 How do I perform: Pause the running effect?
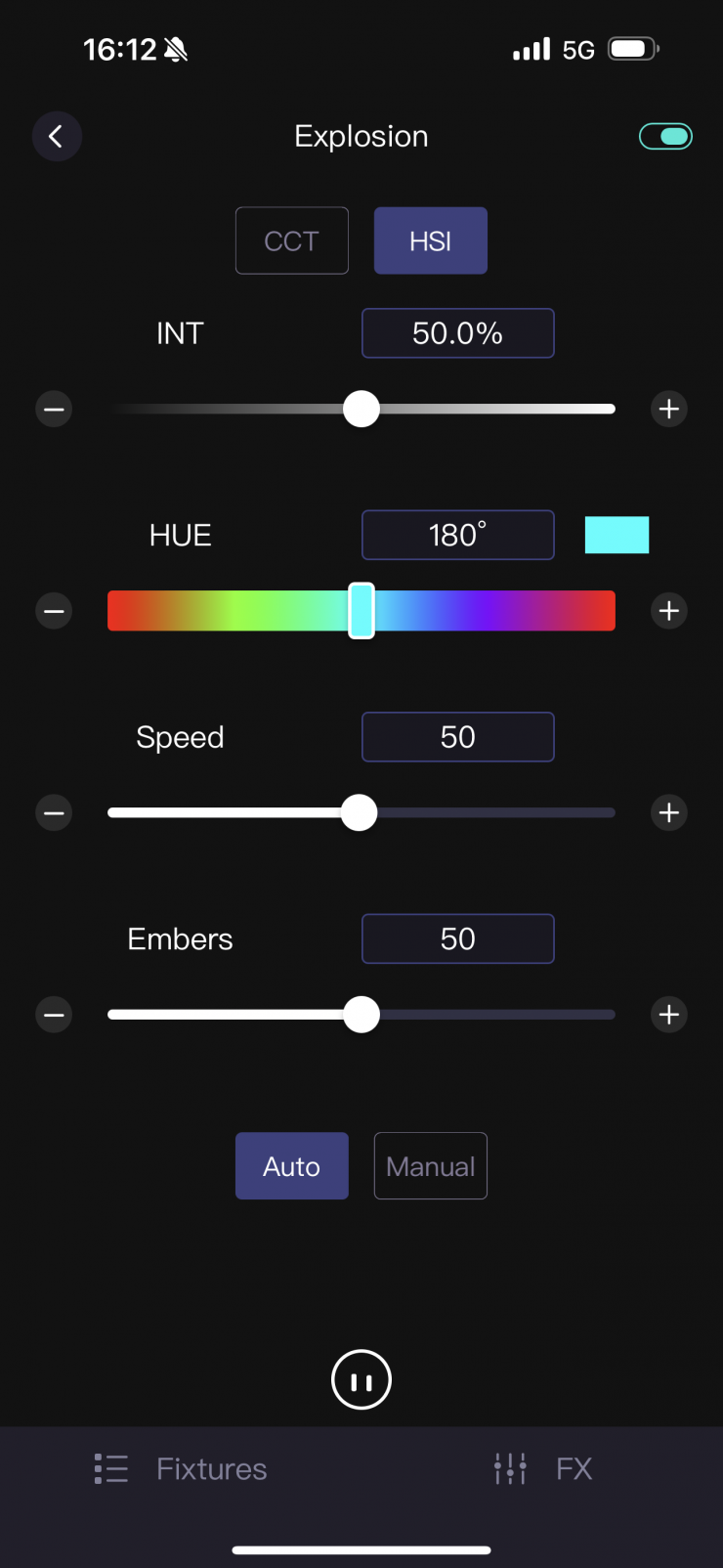tap(361, 1380)
